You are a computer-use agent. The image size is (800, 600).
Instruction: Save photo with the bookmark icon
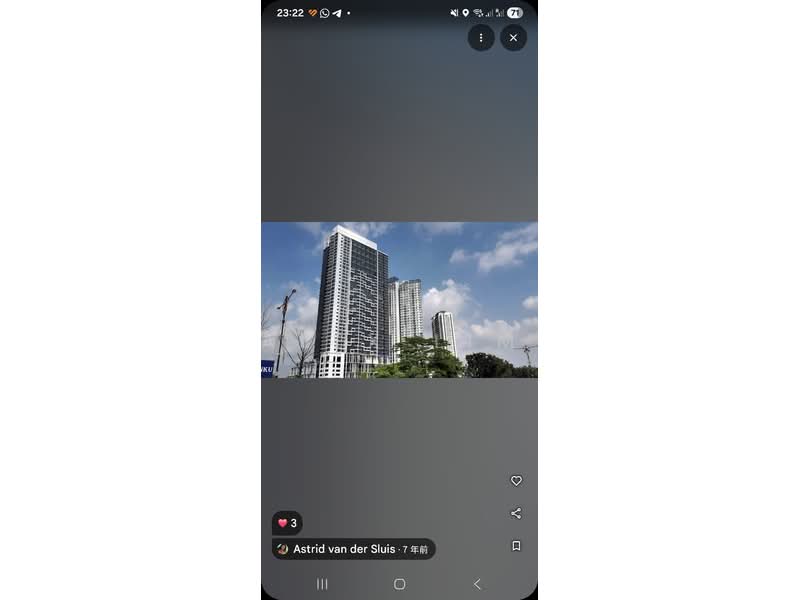tap(516, 546)
